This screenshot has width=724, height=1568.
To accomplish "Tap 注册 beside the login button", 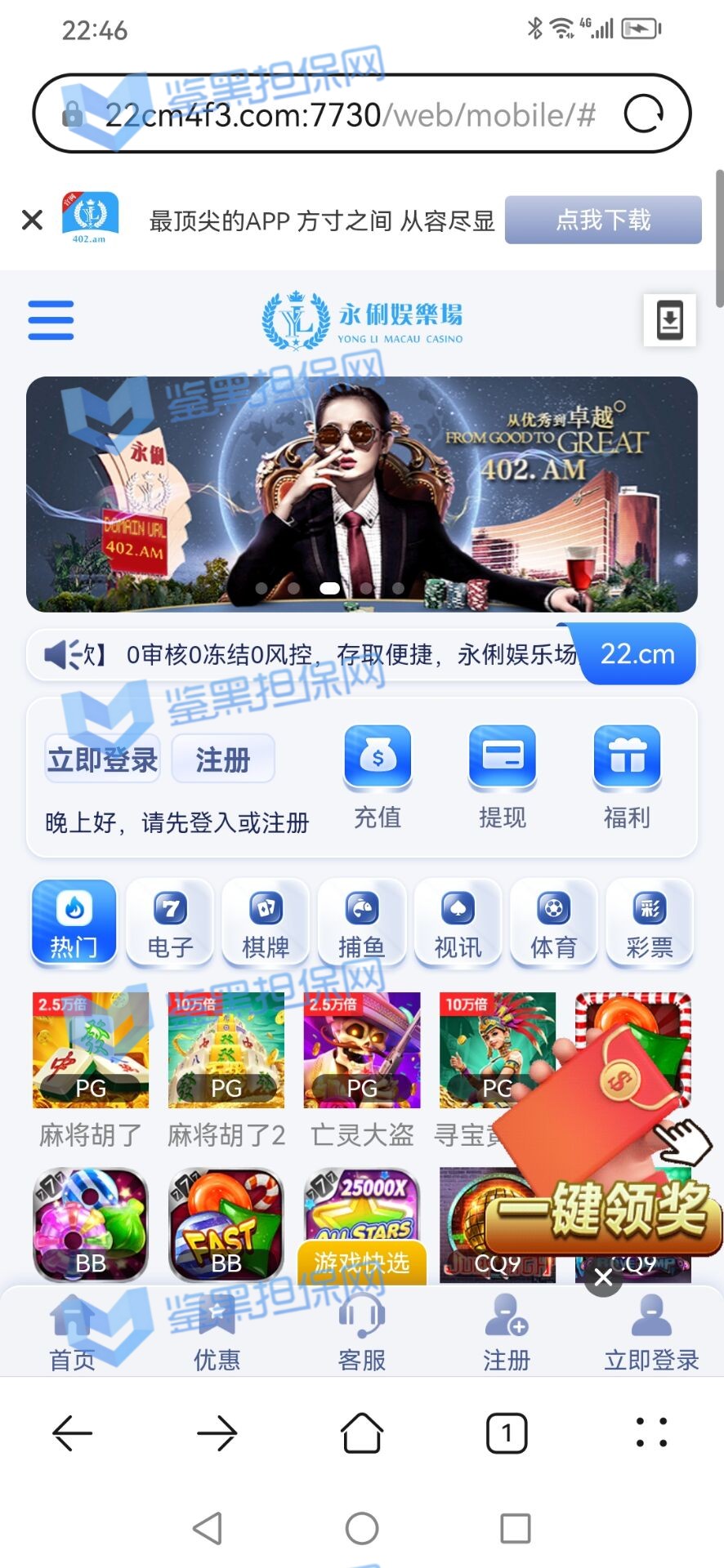I will [x=222, y=759].
